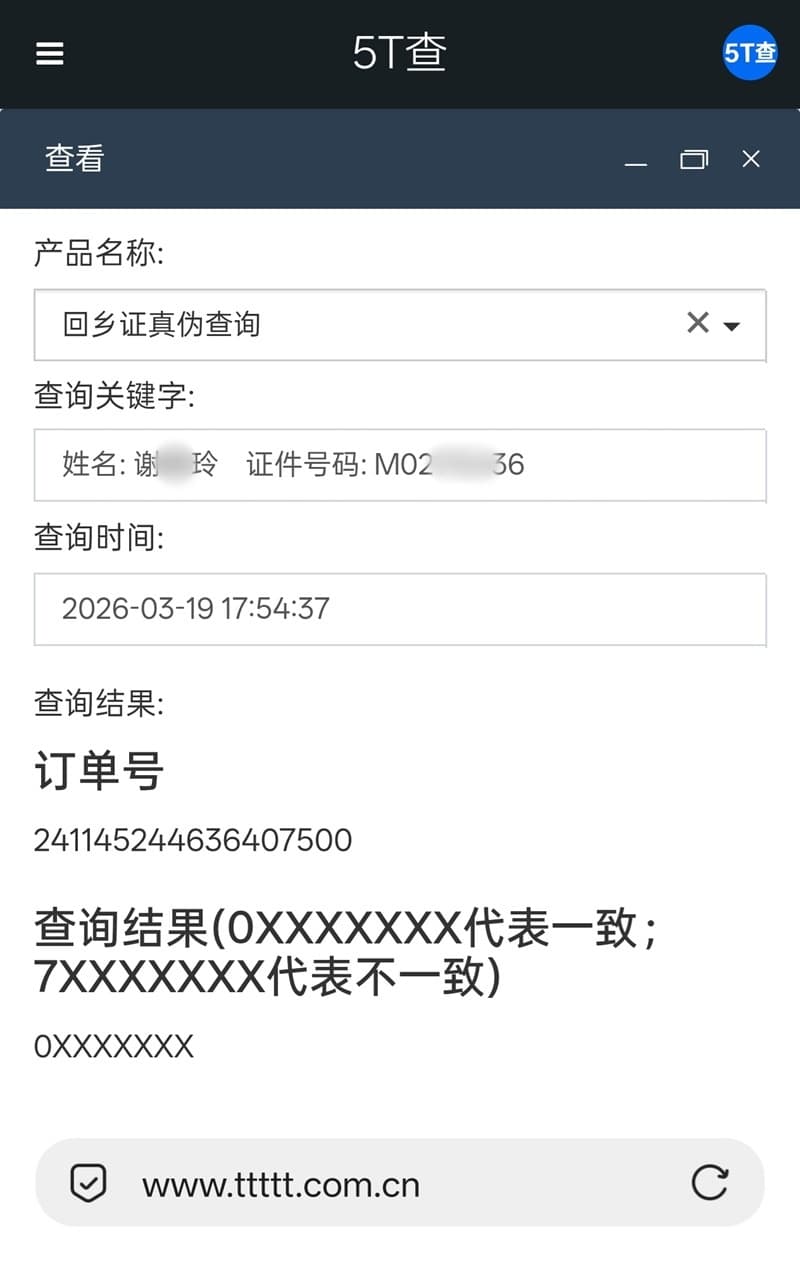Tap the 查询时间 field

pyautogui.click(x=400, y=609)
